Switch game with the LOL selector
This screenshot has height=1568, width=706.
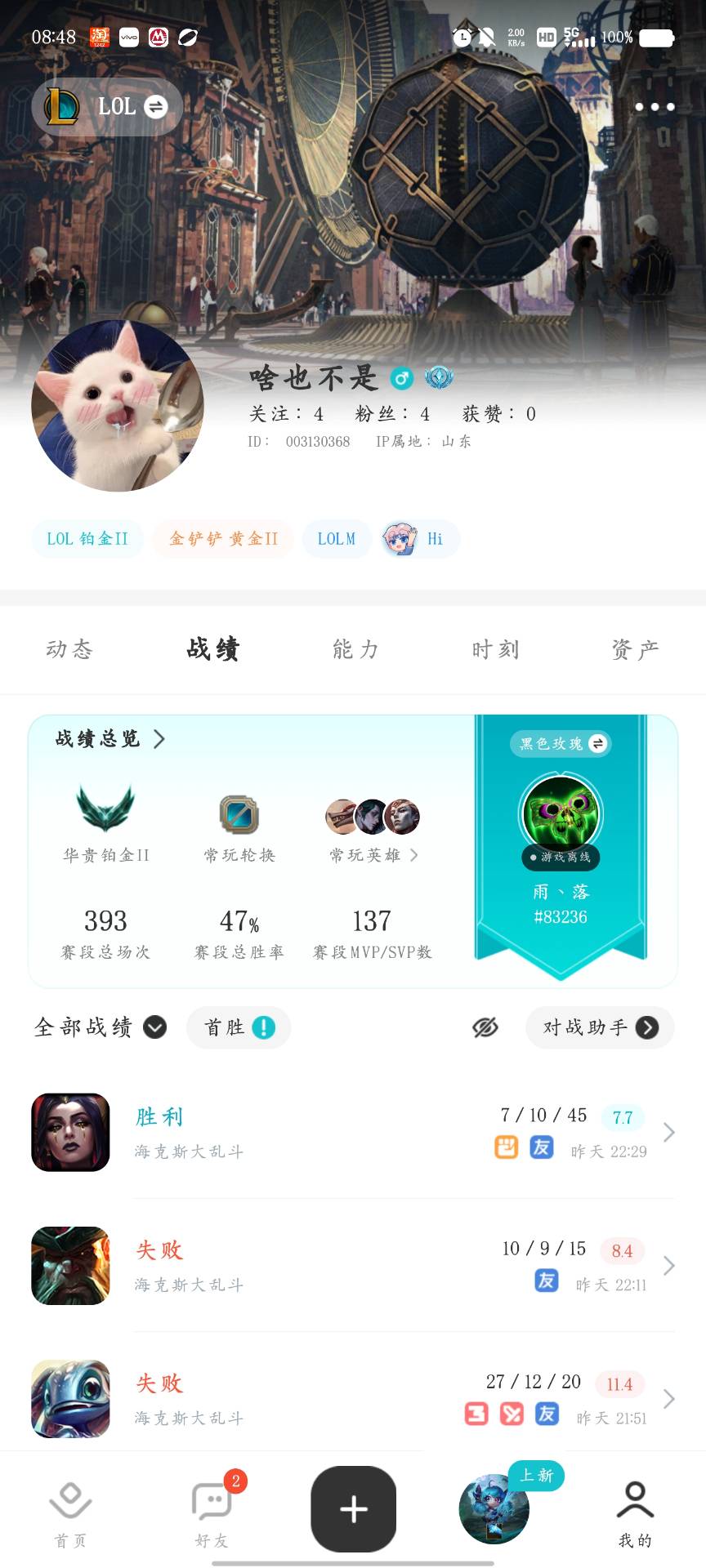[x=107, y=106]
